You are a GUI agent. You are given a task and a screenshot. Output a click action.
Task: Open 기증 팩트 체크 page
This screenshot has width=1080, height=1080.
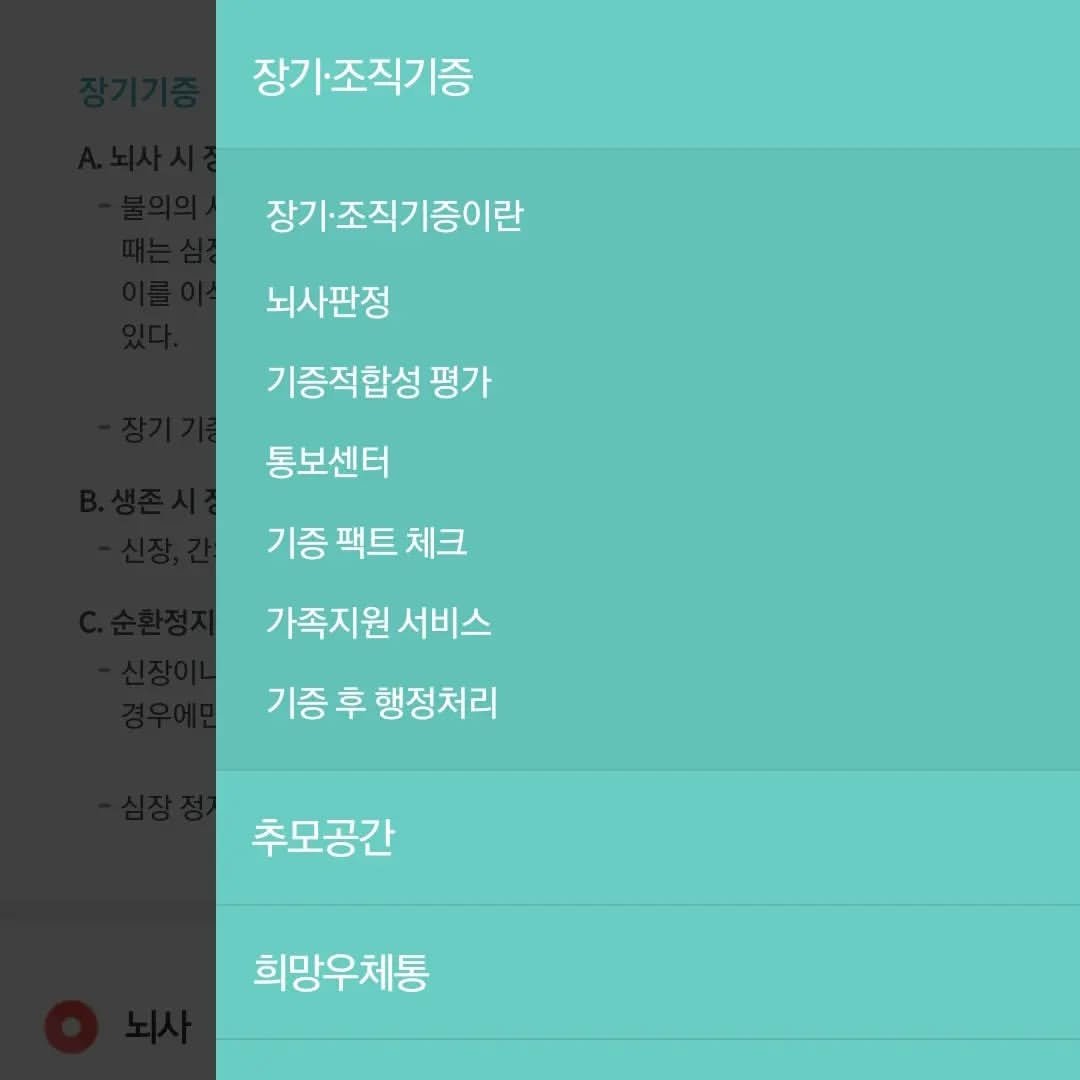[x=367, y=542]
